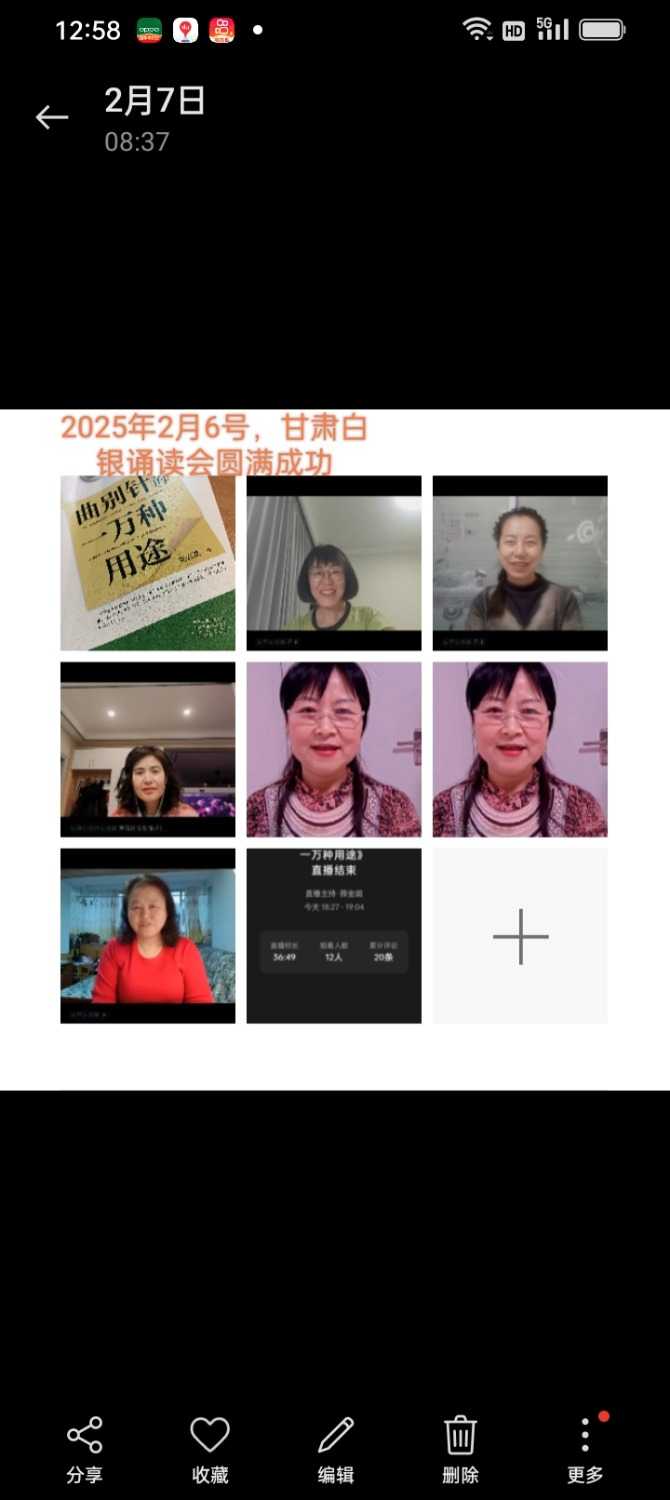670x1500 pixels.
Task: Go back from the photo viewer
Action: (52, 118)
